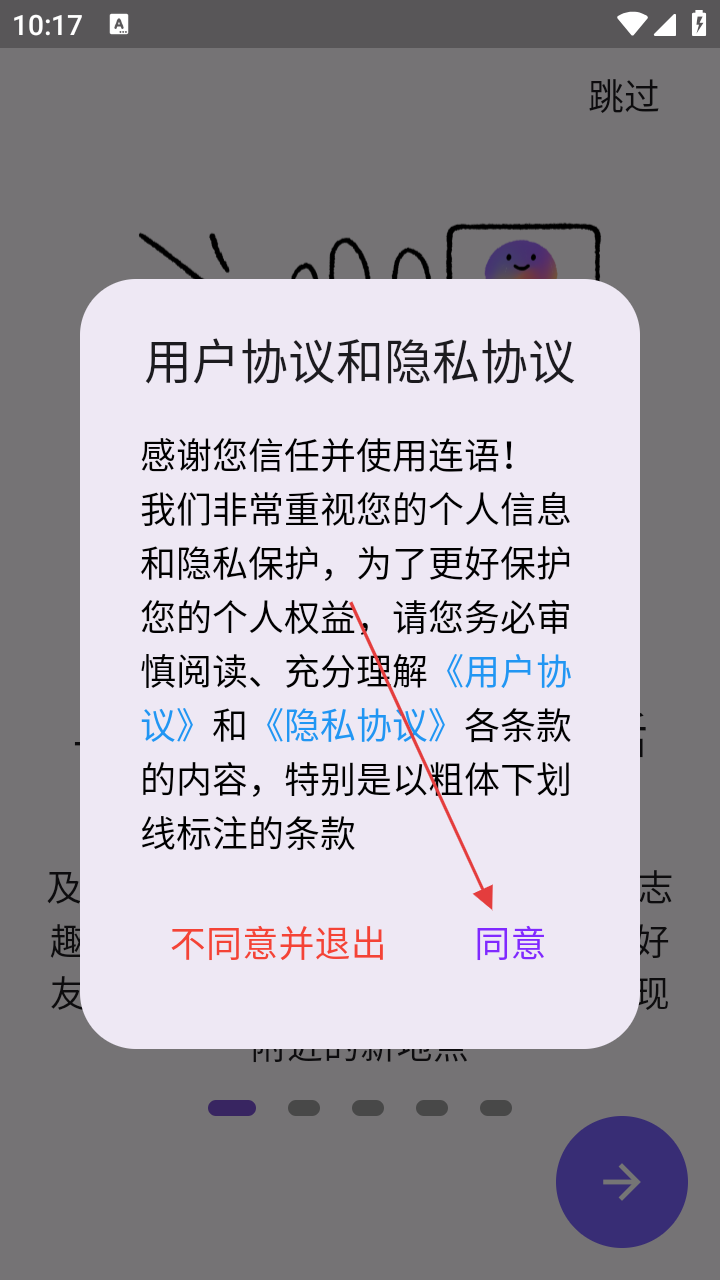This screenshot has height=1280, width=720.
Task: Open the 《用户协议》 link
Action: click(505, 672)
